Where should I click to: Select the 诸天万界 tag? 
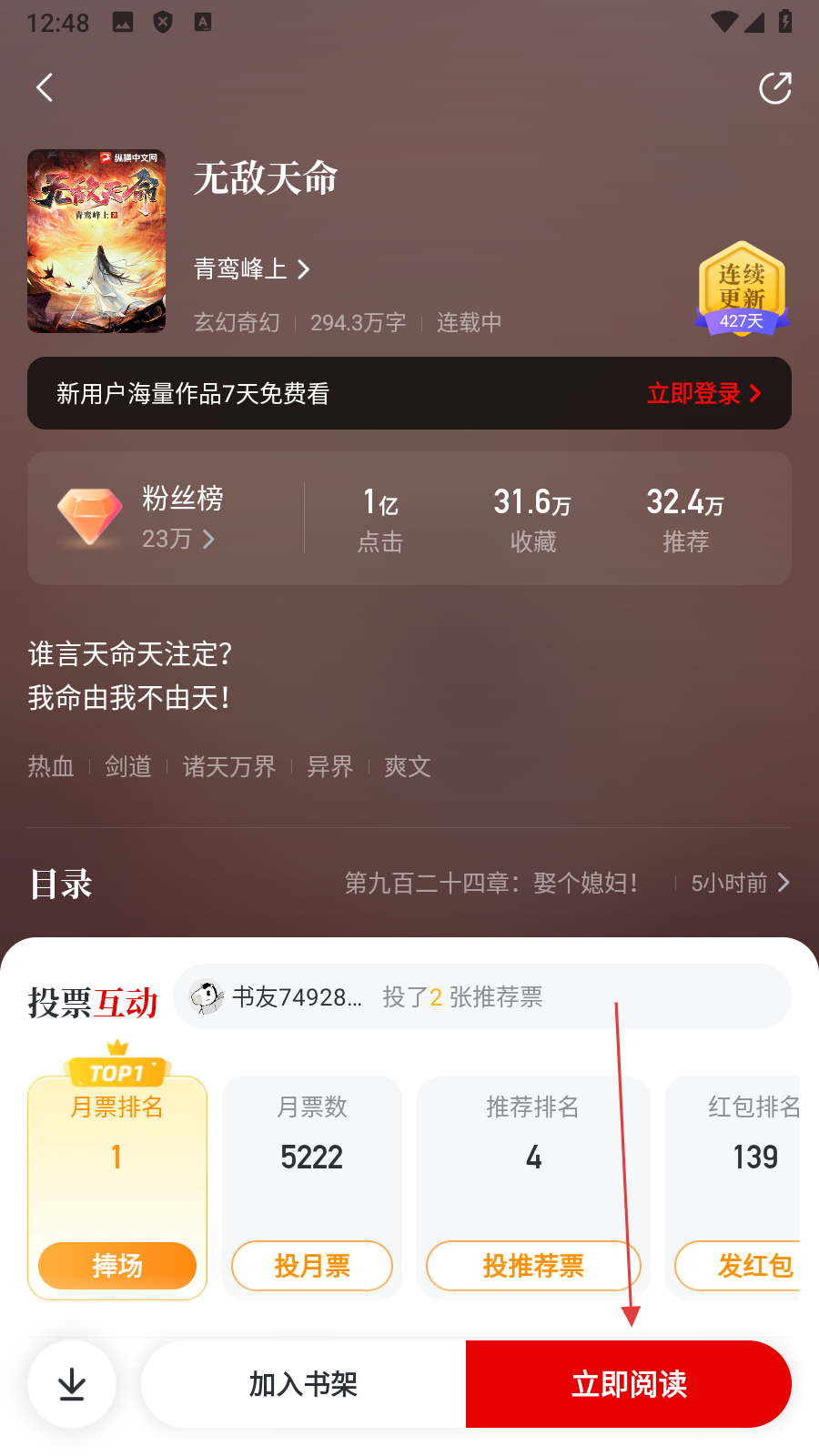tap(229, 766)
